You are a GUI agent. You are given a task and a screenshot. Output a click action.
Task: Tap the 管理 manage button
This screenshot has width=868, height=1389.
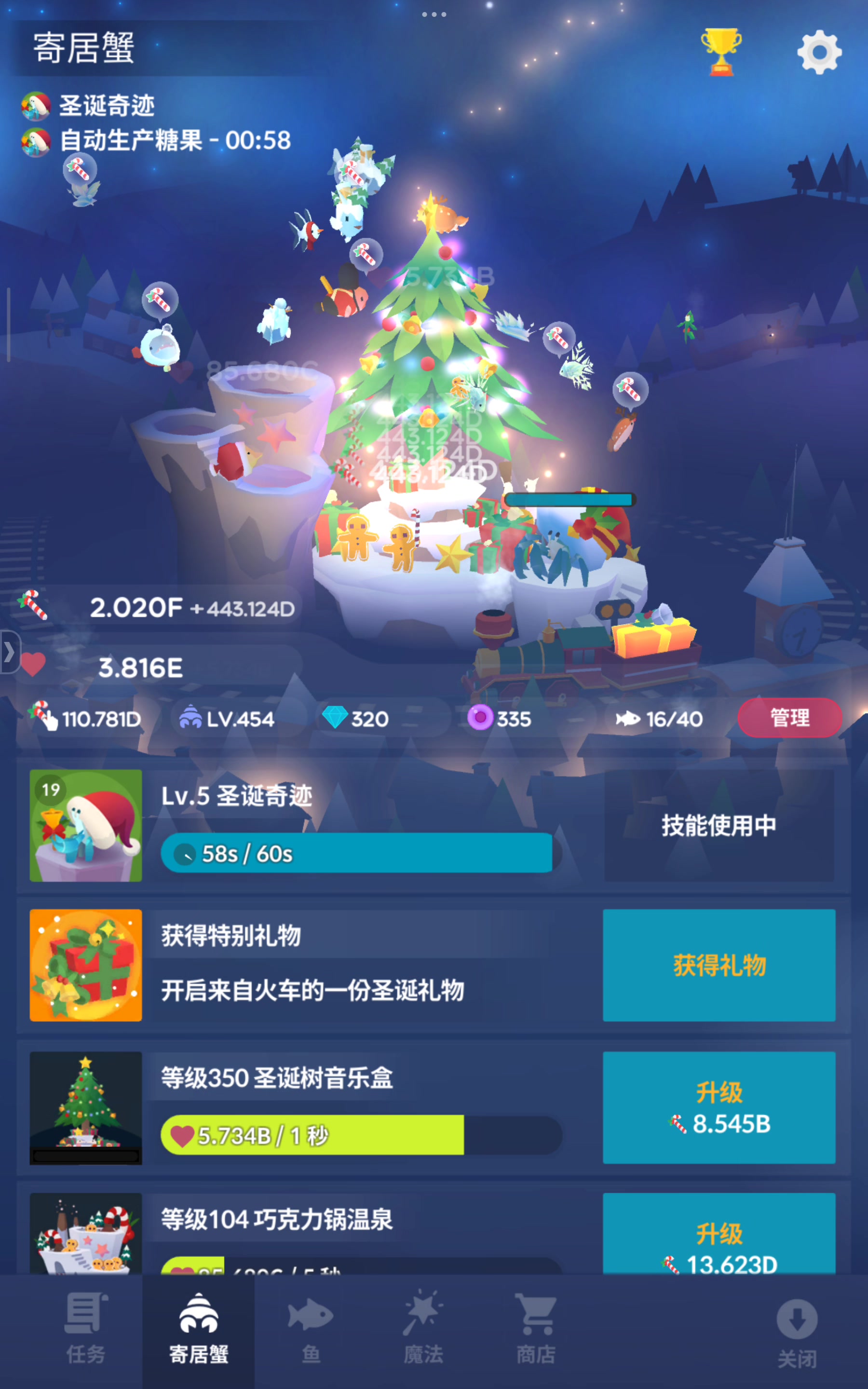pyautogui.click(x=789, y=718)
